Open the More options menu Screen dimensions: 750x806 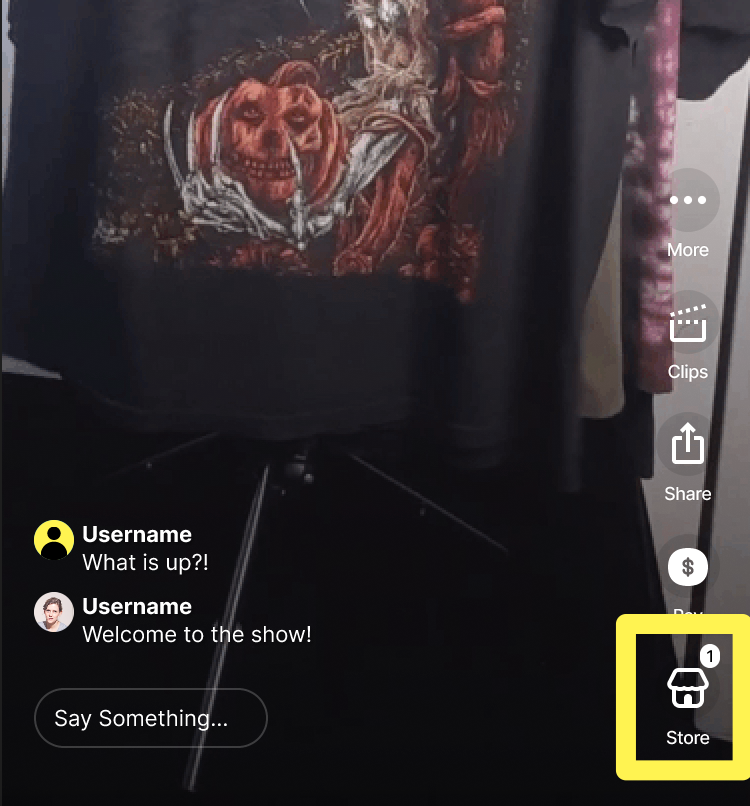(688, 201)
